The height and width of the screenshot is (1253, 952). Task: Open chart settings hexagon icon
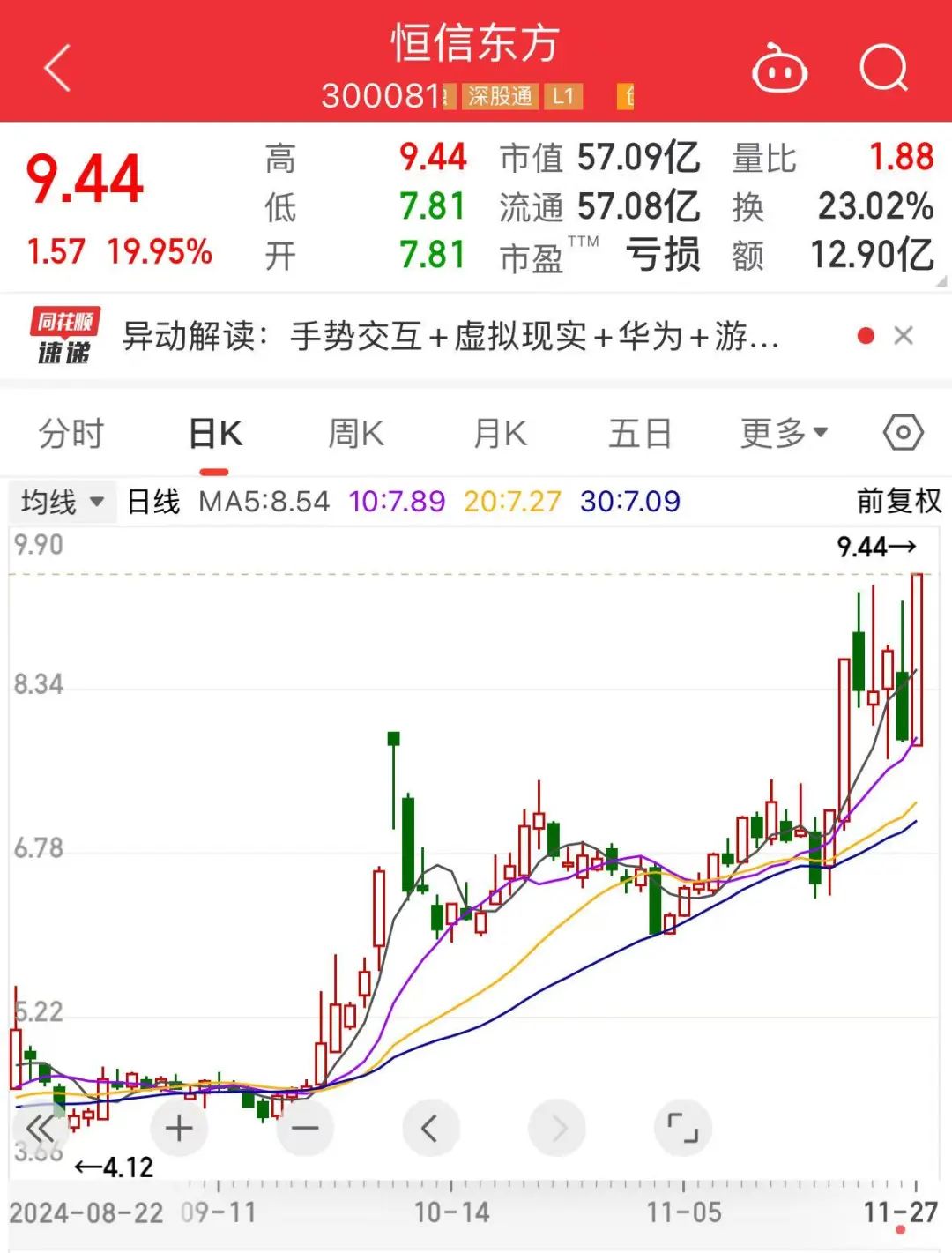[x=904, y=433]
